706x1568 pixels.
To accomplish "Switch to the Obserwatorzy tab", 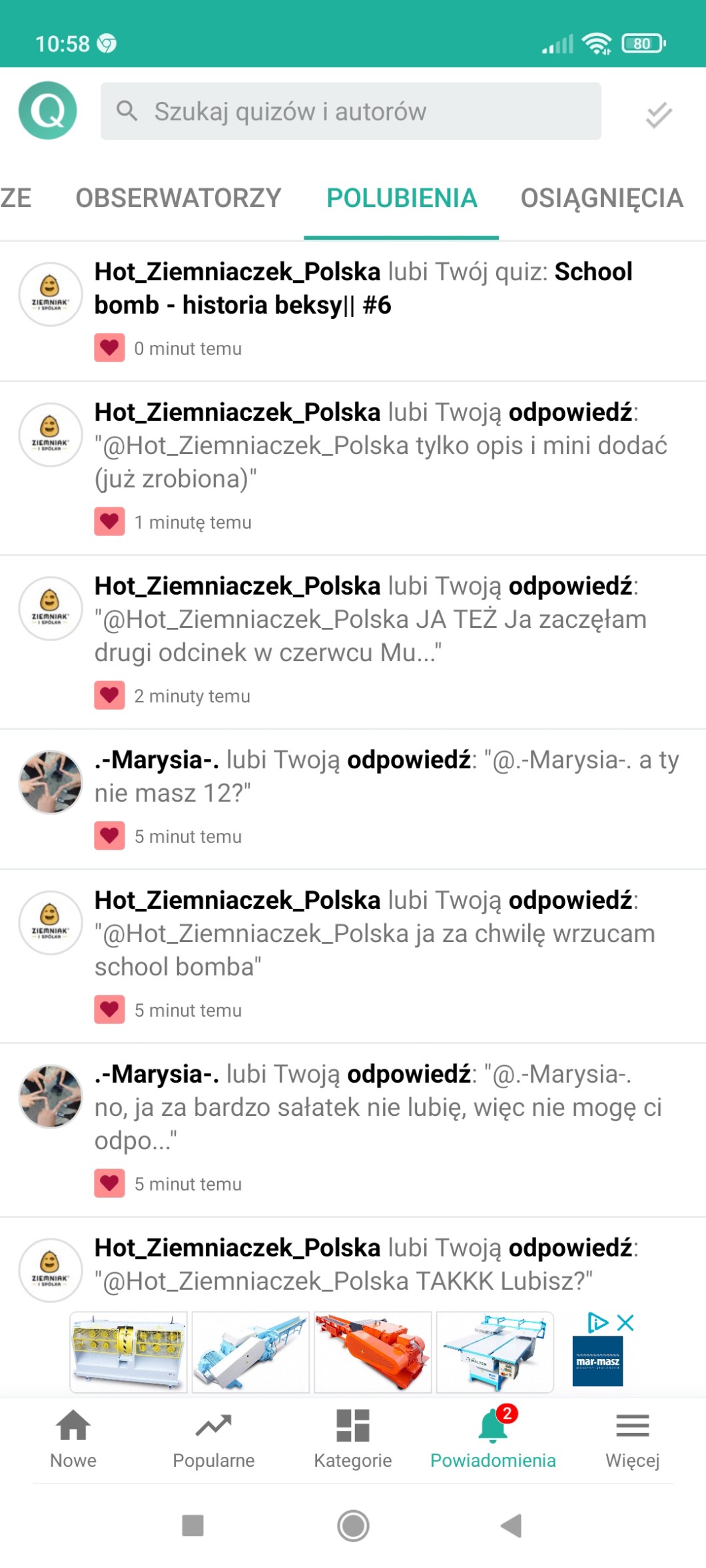I will 178,198.
